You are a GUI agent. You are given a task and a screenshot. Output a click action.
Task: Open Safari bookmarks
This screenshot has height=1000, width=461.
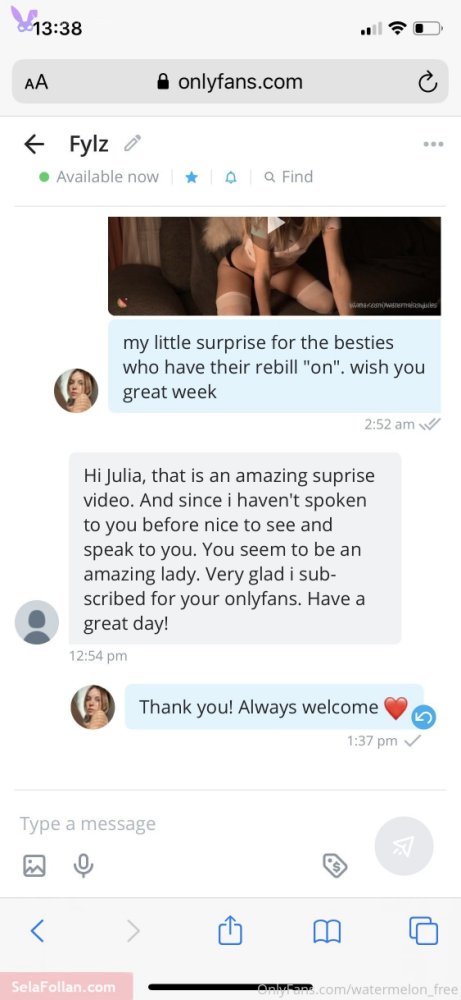[x=327, y=931]
